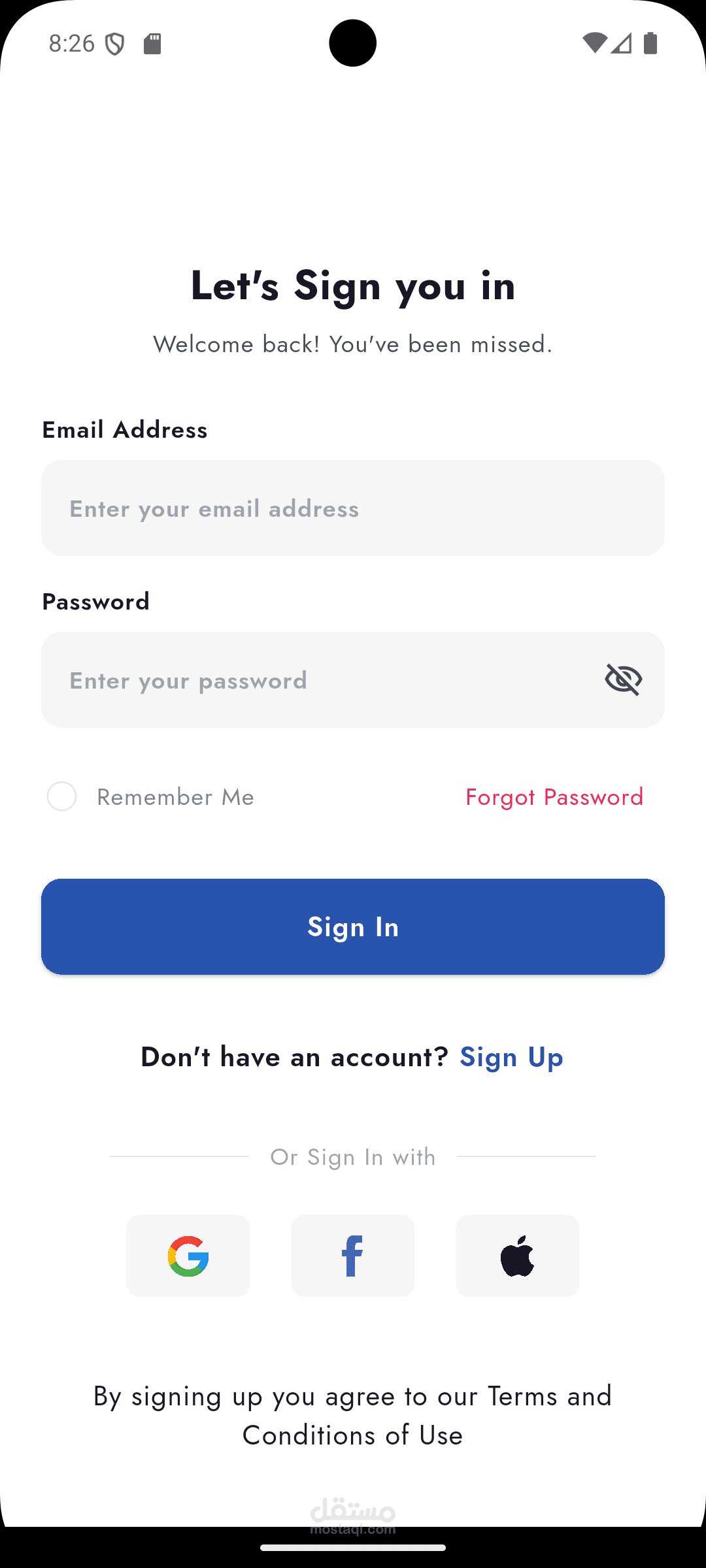Continue with Facebook login
The height and width of the screenshot is (1568, 706).
click(x=353, y=1256)
